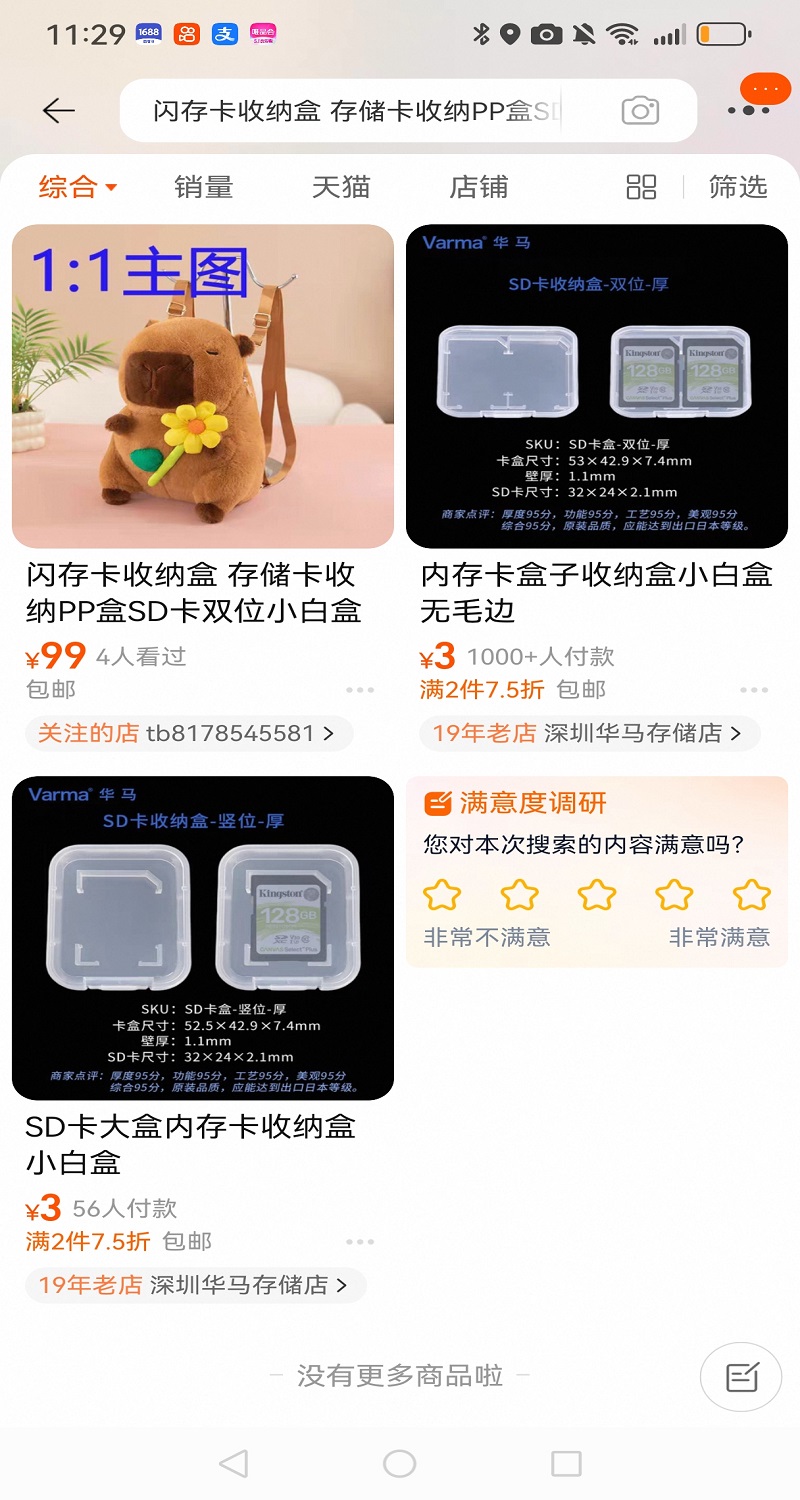Visit 关注的店 tb8178545581 shop
This screenshot has width=800, height=1500.
click(189, 733)
